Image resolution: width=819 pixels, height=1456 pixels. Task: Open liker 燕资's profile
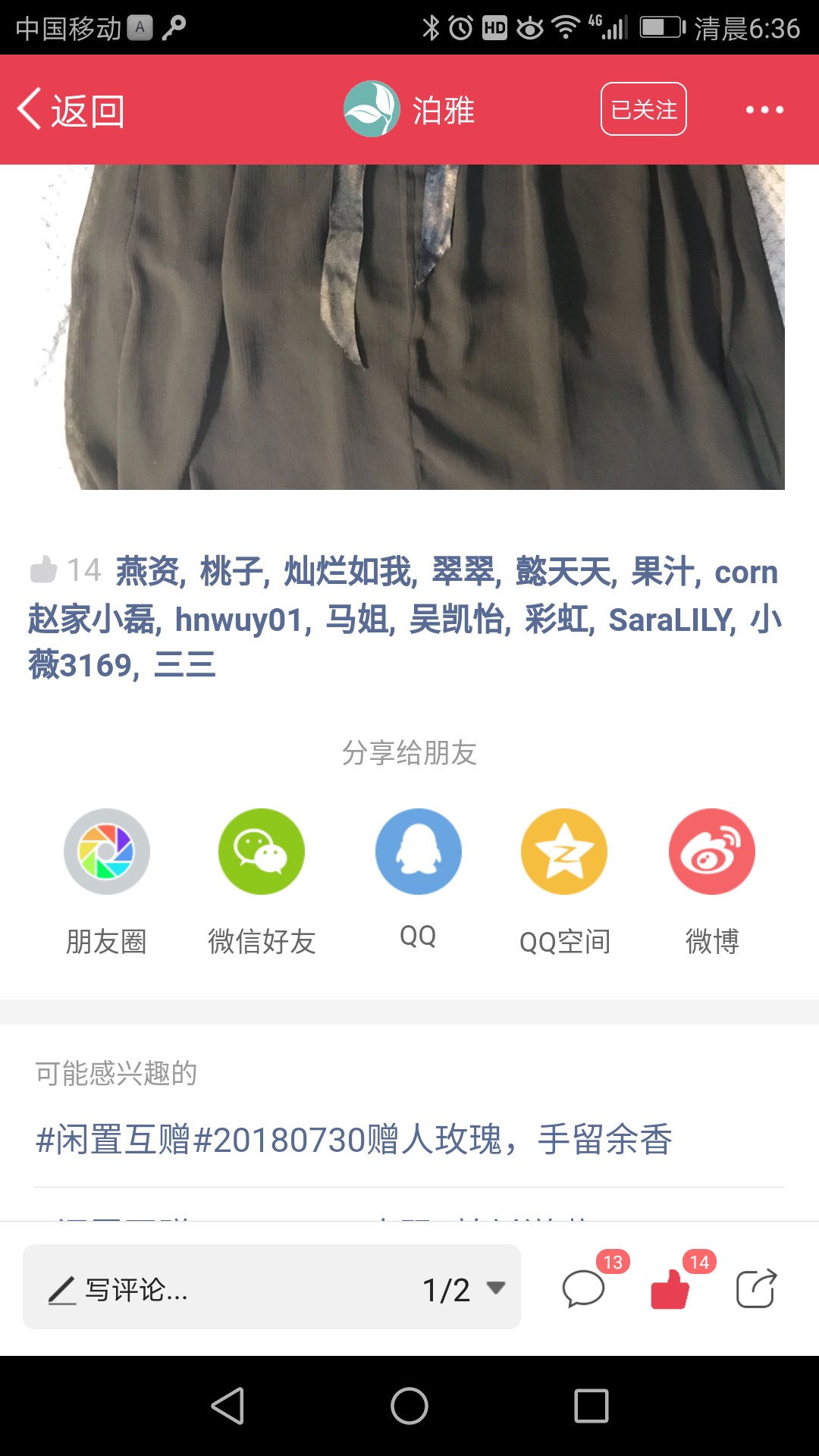149,571
